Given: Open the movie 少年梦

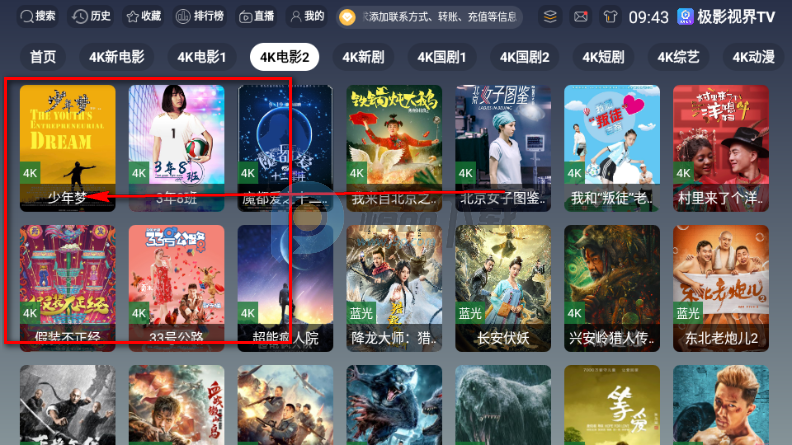Looking at the screenshot, I should tap(68, 145).
